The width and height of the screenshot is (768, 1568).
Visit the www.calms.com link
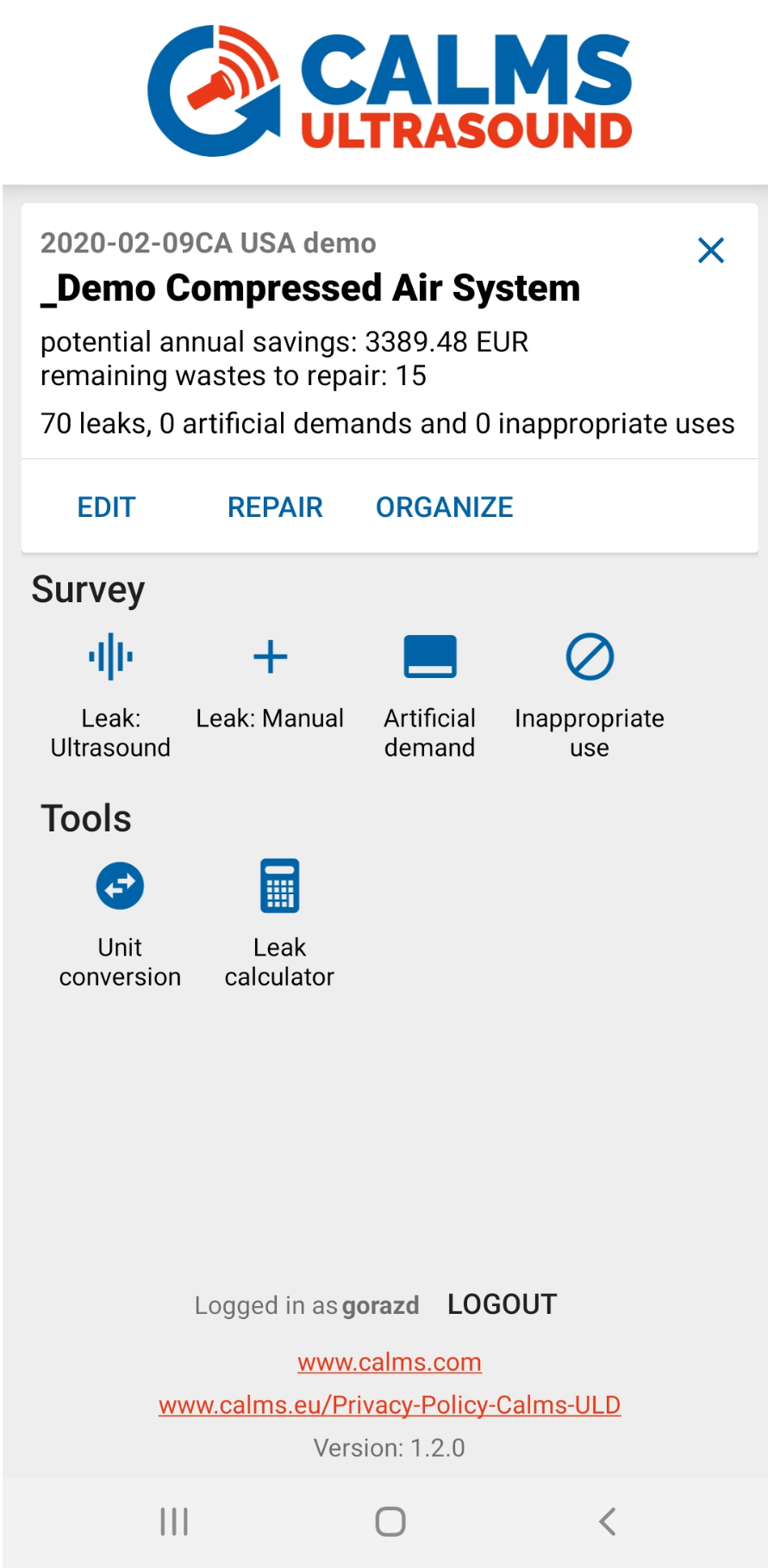(390, 1362)
